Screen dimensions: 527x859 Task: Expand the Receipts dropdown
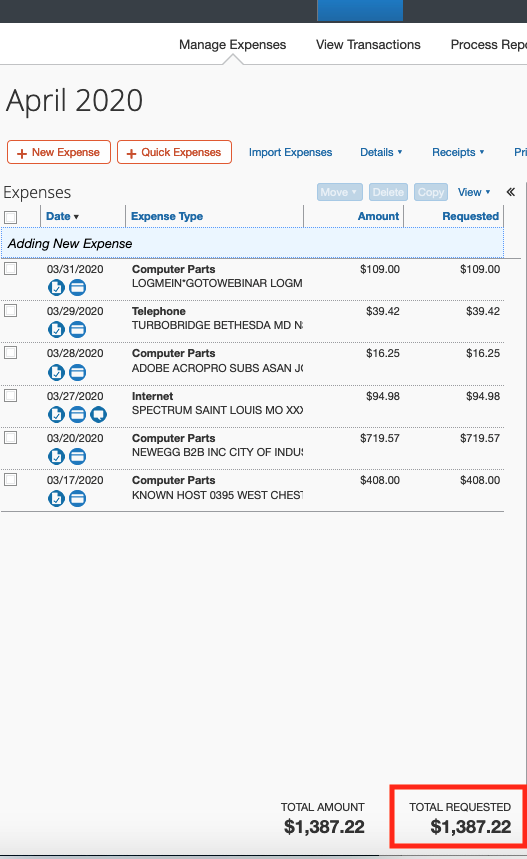coord(458,152)
